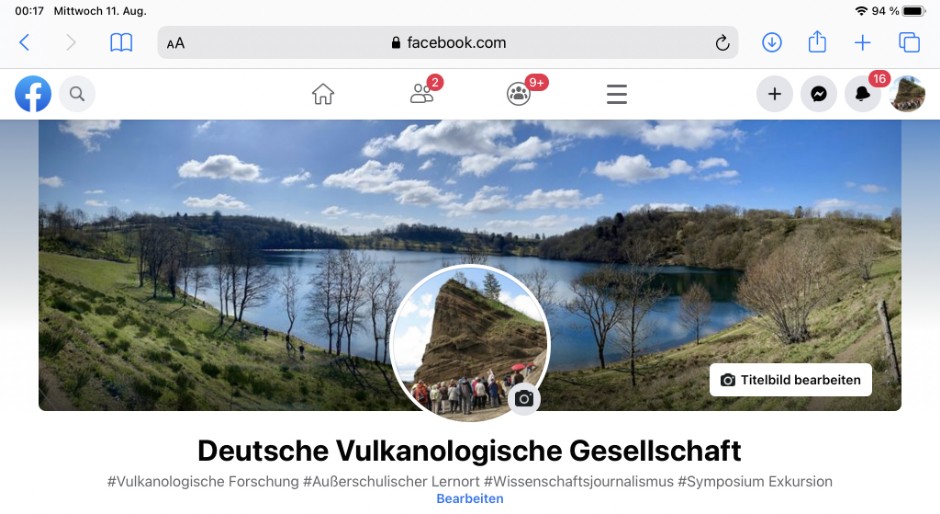Open the Facebook menu
Image resolution: width=940 pixels, height=514 pixels.
click(617, 95)
